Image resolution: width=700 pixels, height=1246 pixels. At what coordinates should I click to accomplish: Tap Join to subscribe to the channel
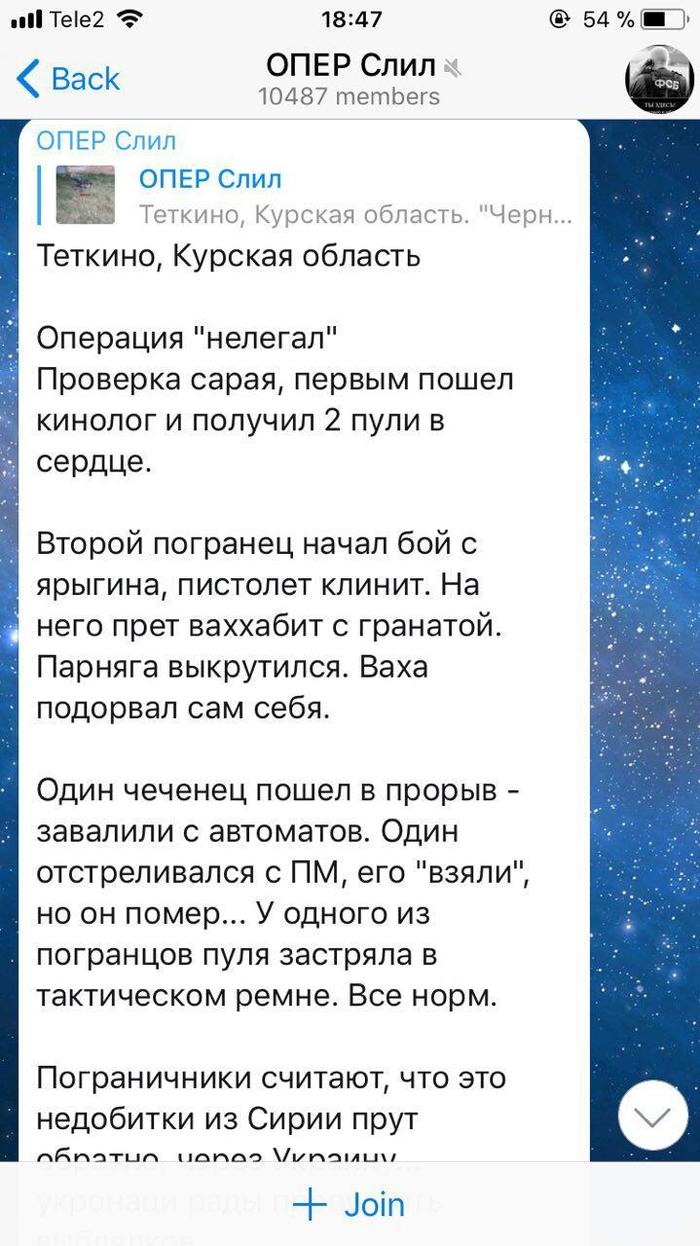pos(350,1205)
